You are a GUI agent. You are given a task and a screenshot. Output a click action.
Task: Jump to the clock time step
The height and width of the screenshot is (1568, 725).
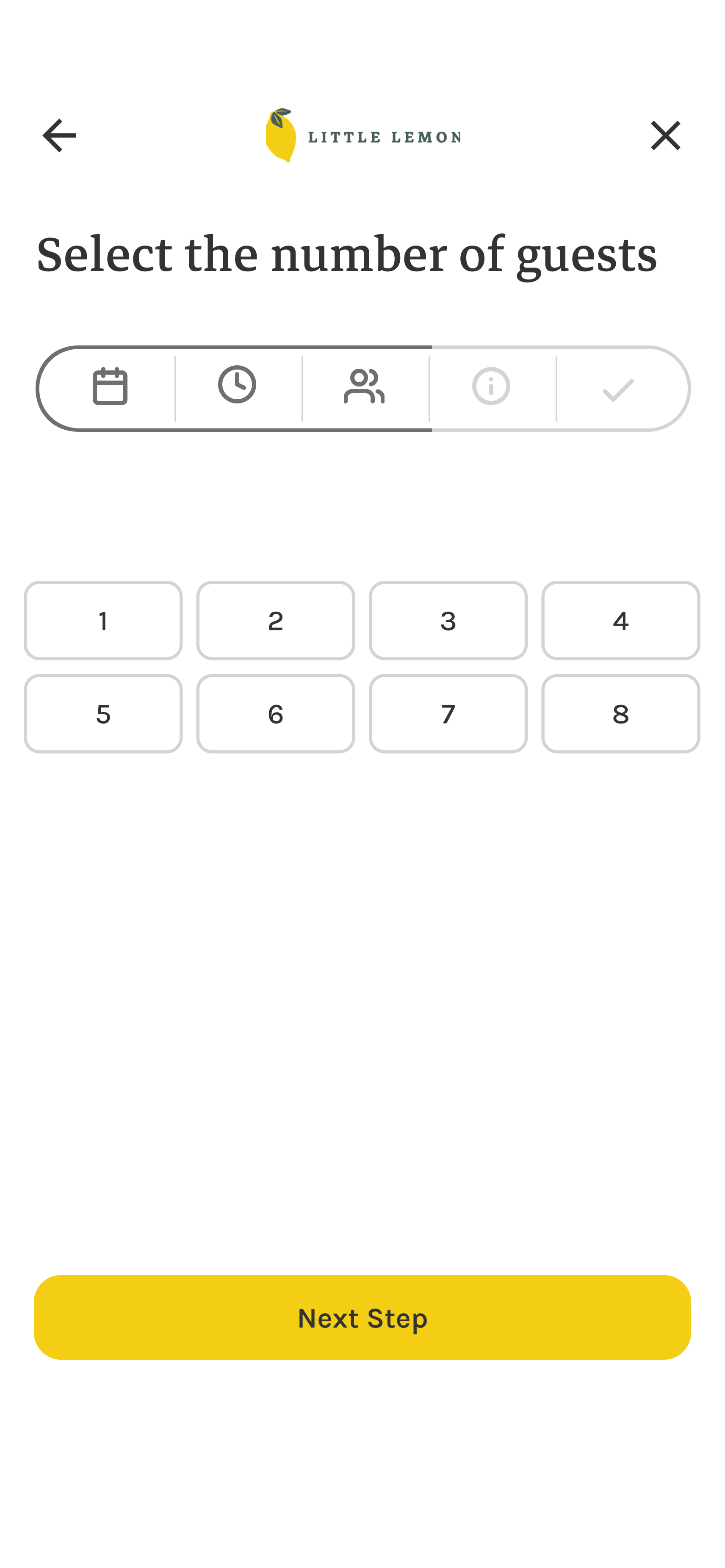(x=238, y=387)
